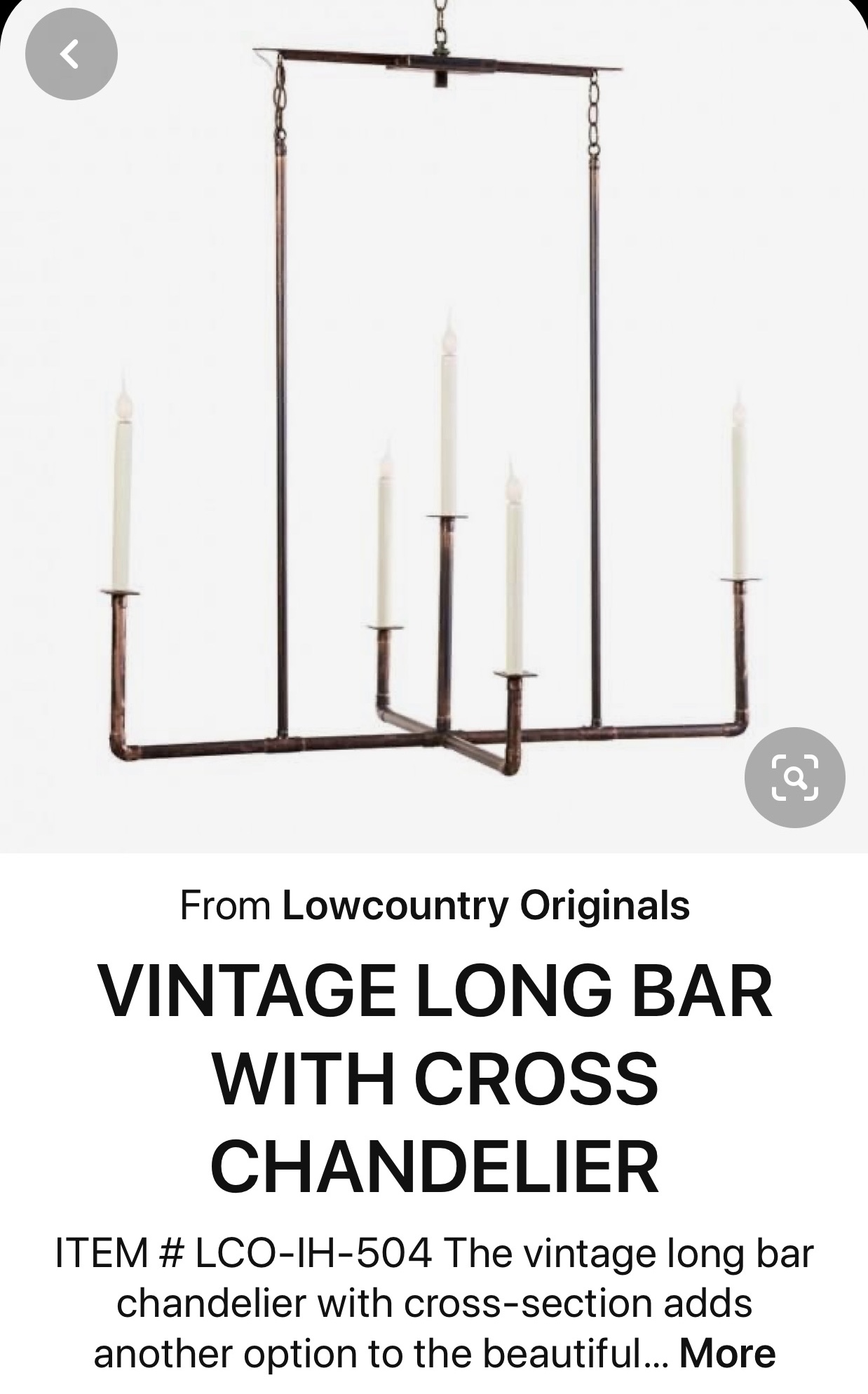Open the visual search lens icon
Screen dimensions: 868x1394
794,777
